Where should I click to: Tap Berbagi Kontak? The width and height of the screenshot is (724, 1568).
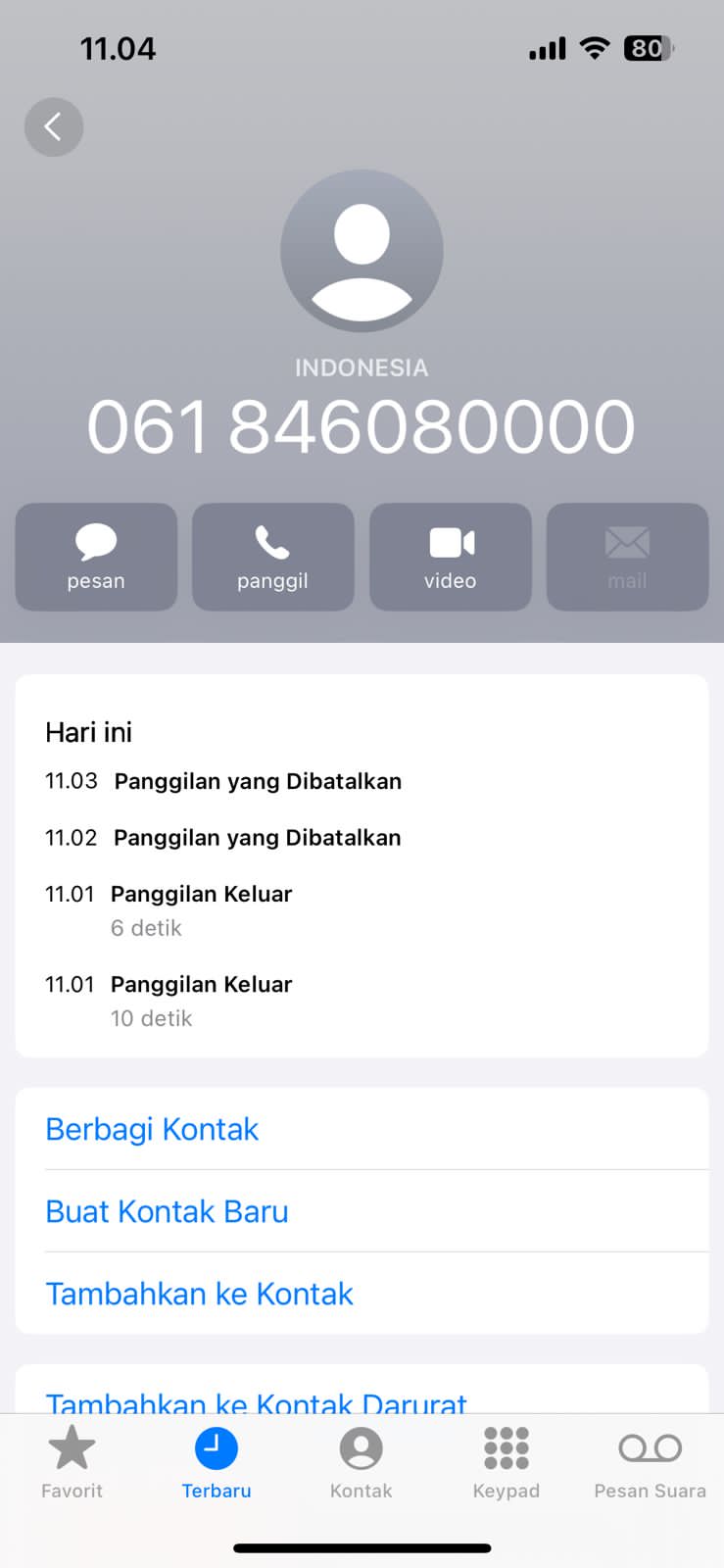coord(152,1129)
